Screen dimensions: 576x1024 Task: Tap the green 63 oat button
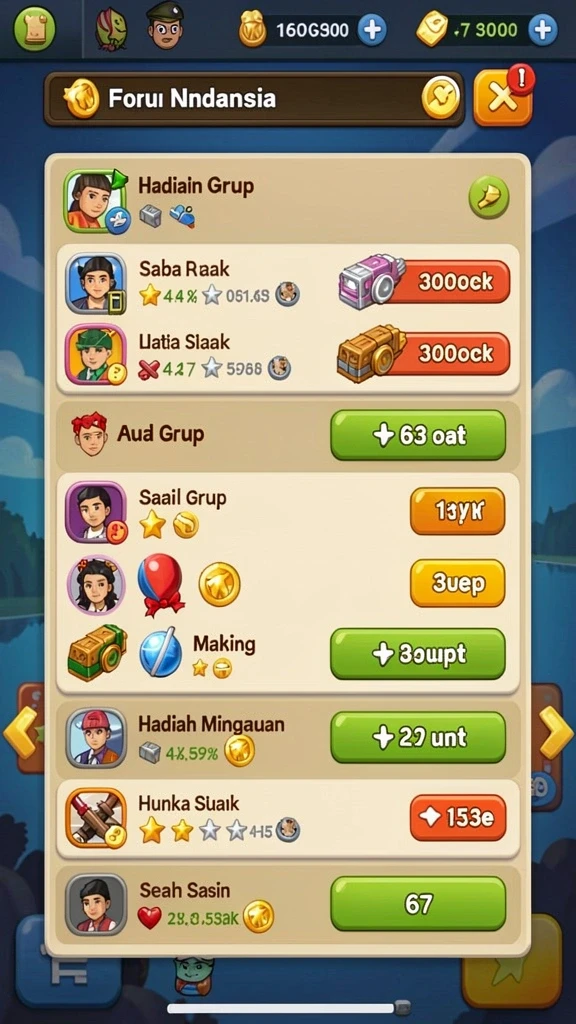coord(418,435)
